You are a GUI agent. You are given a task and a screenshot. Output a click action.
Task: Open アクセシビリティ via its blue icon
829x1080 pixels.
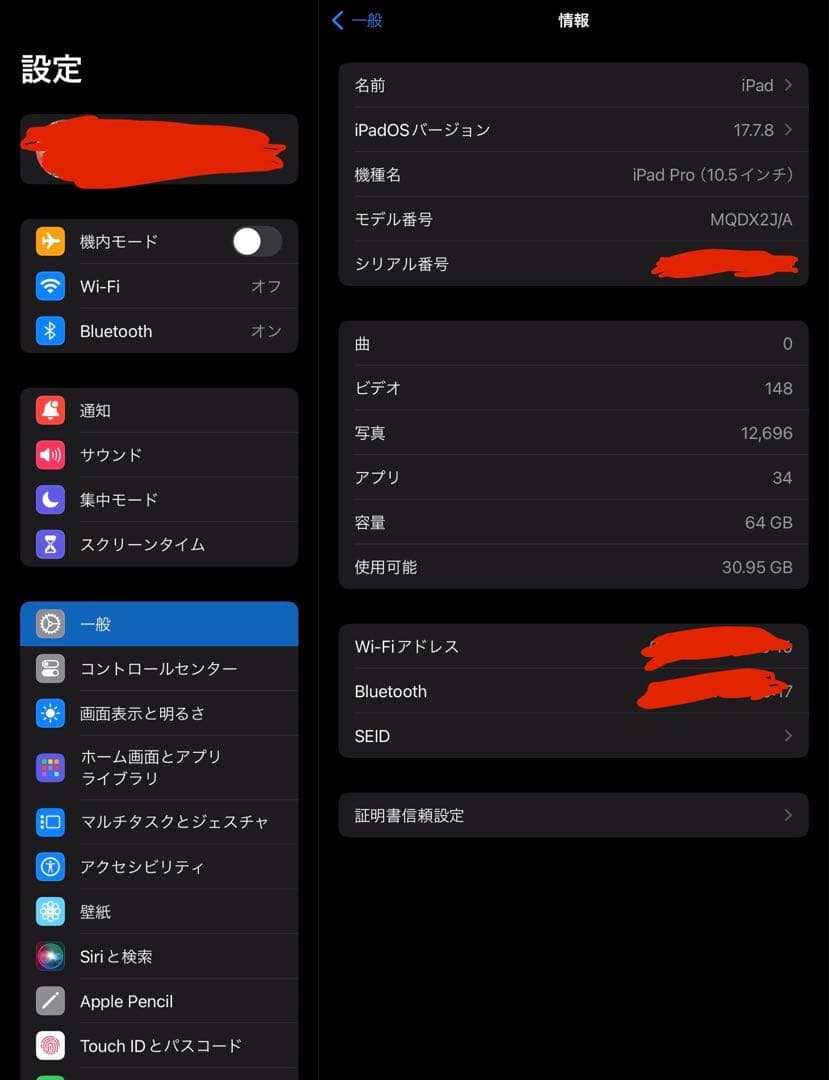point(50,867)
